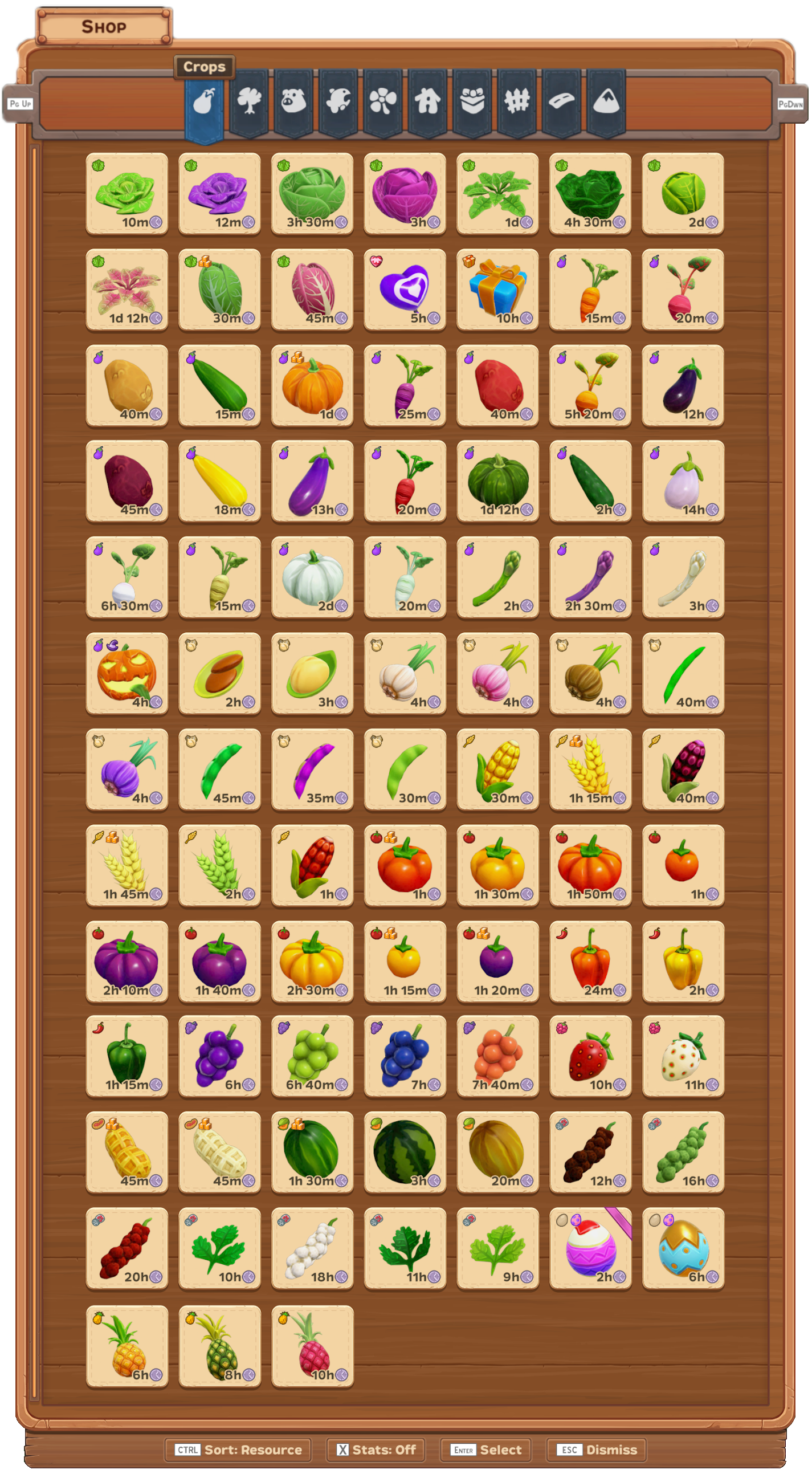Viewport: 812px width, 1482px height.
Task: Choose the white pumpkin 2d tile
Action: click(x=313, y=577)
